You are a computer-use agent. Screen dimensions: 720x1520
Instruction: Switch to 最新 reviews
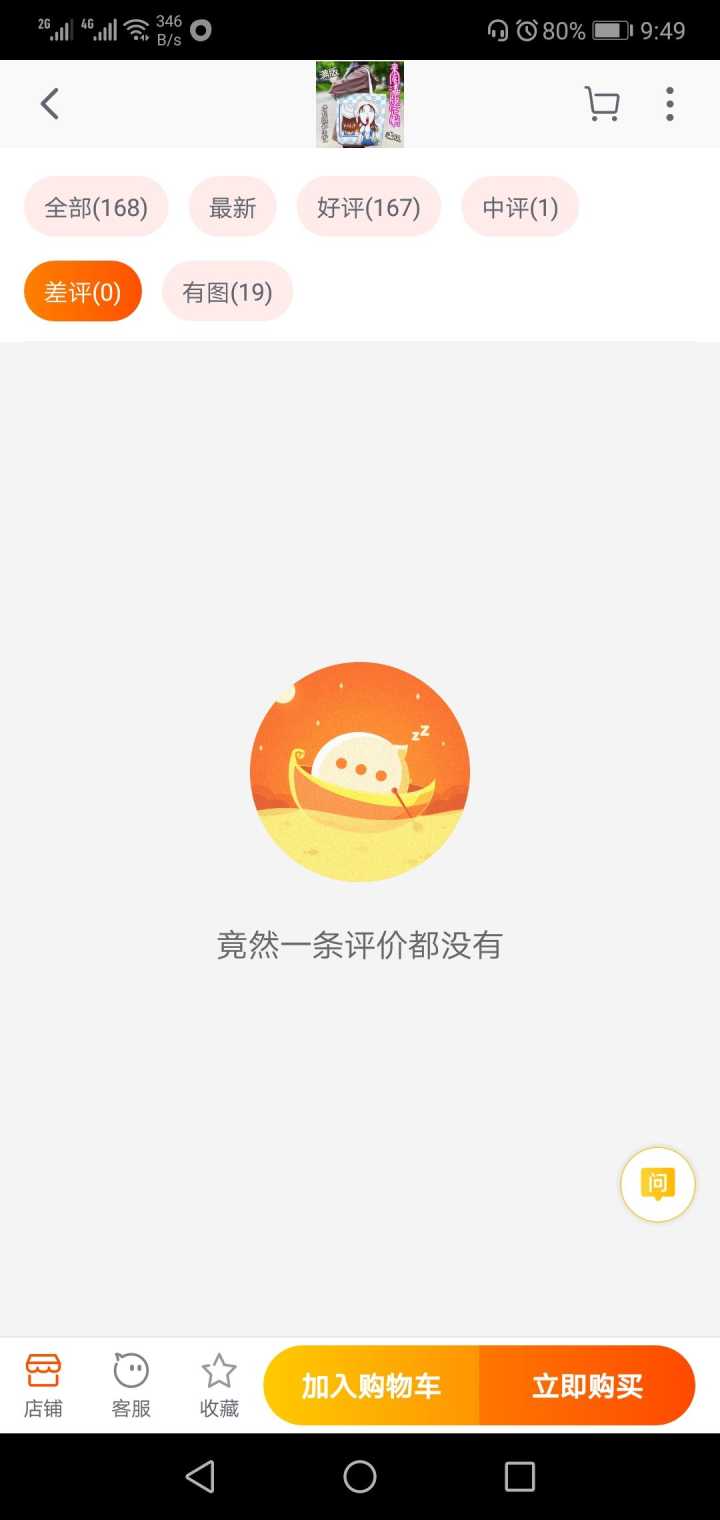[232, 207]
